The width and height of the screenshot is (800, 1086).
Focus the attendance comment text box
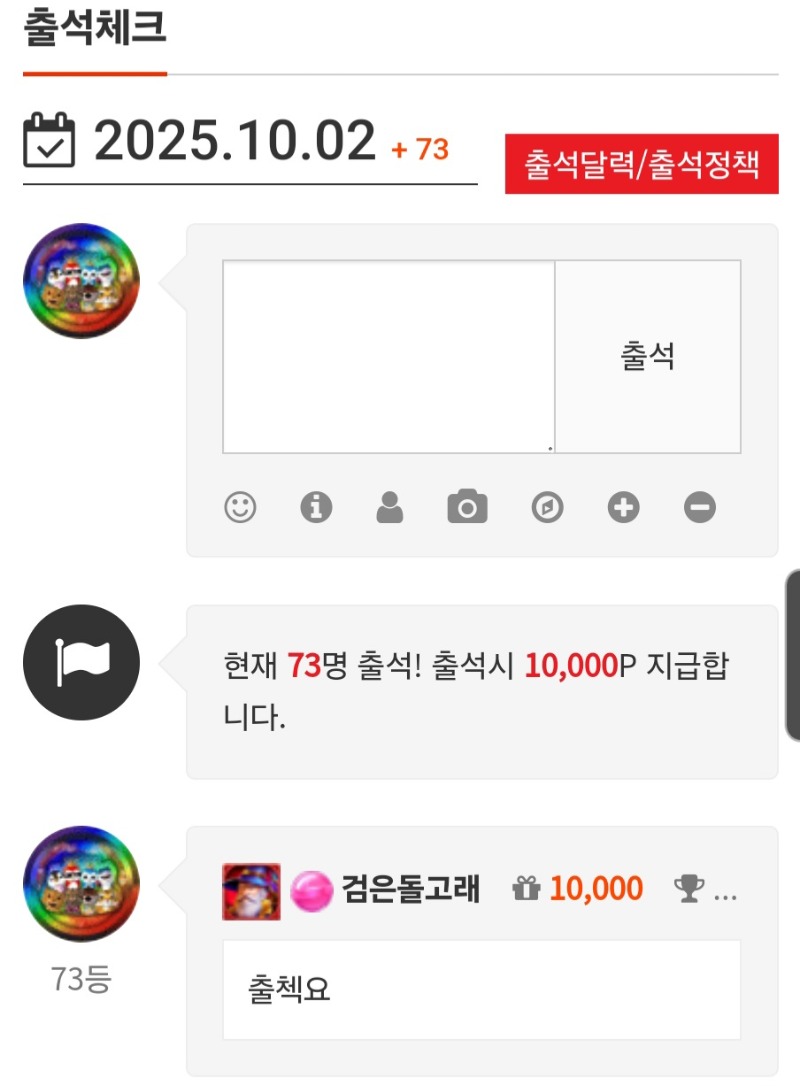click(388, 357)
